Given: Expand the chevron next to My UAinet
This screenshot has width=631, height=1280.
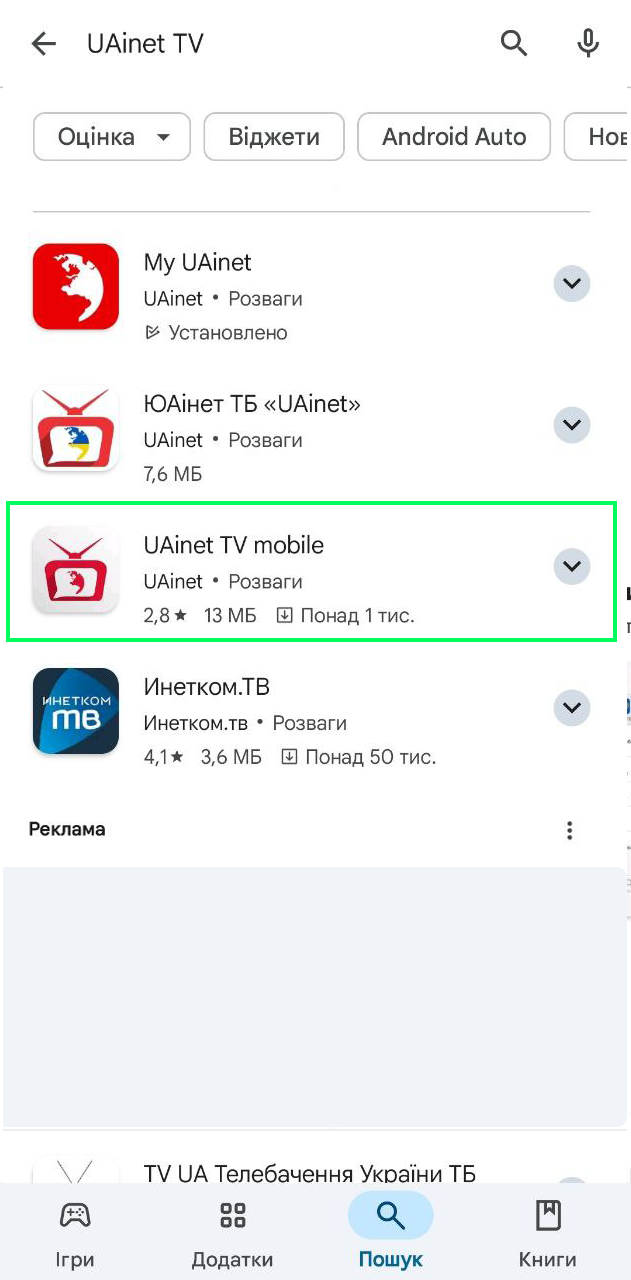Looking at the screenshot, I should click(572, 284).
